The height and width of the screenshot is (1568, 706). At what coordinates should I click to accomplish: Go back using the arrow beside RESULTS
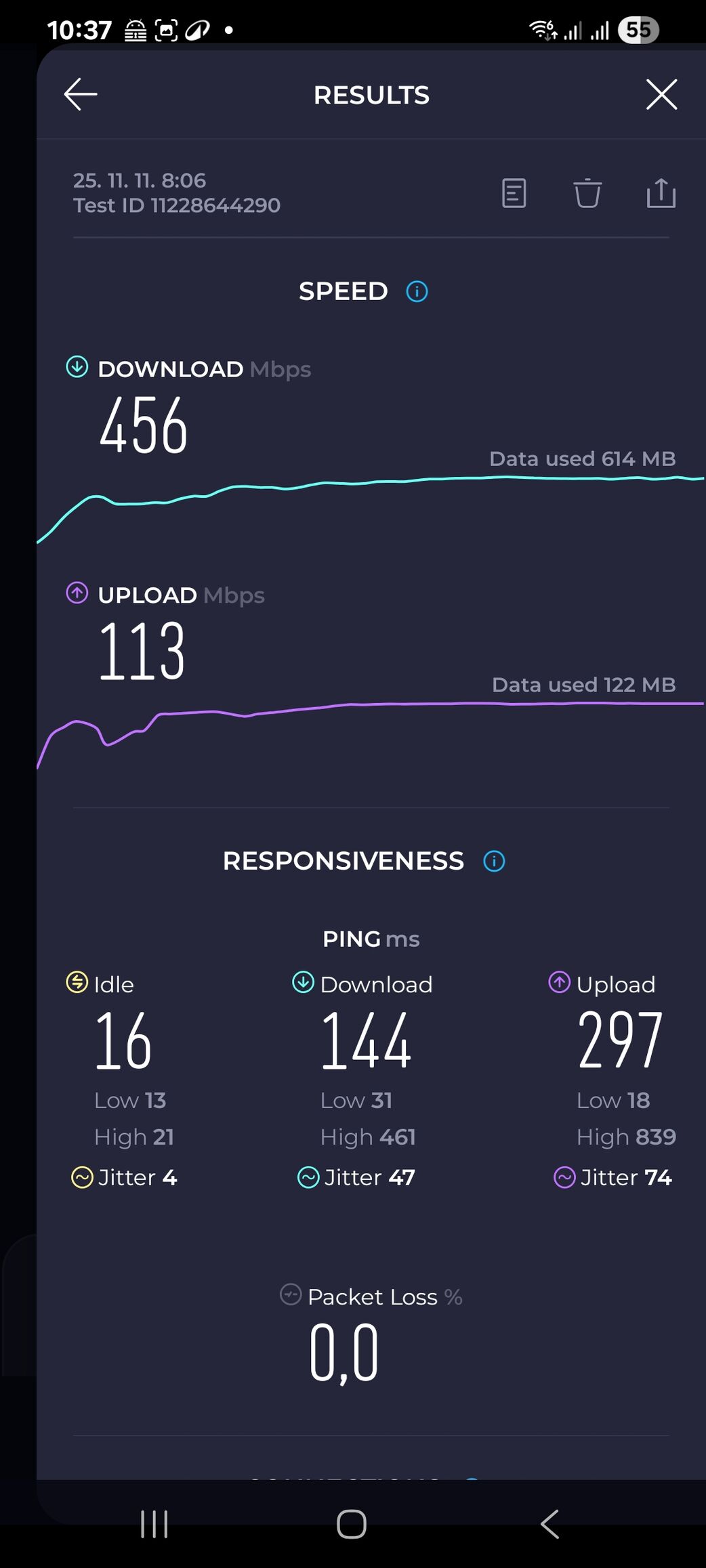tap(81, 94)
